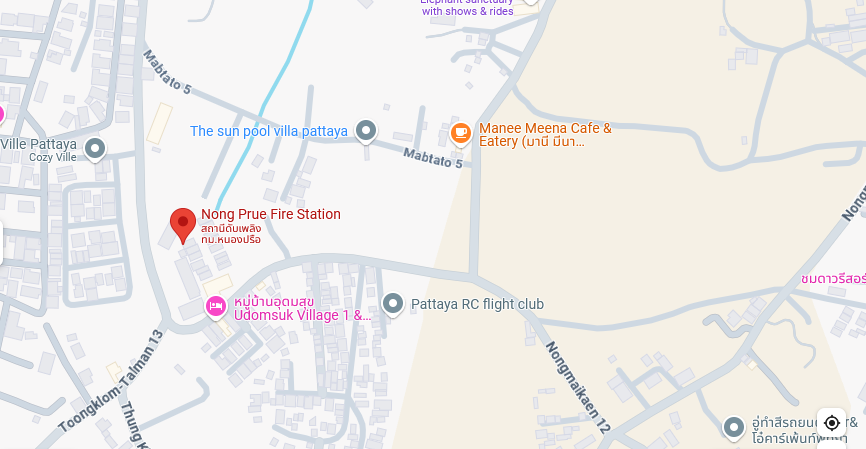Select the Pattaya RC flight club pin
Viewport: 866px width, 449px height.
coord(393,304)
